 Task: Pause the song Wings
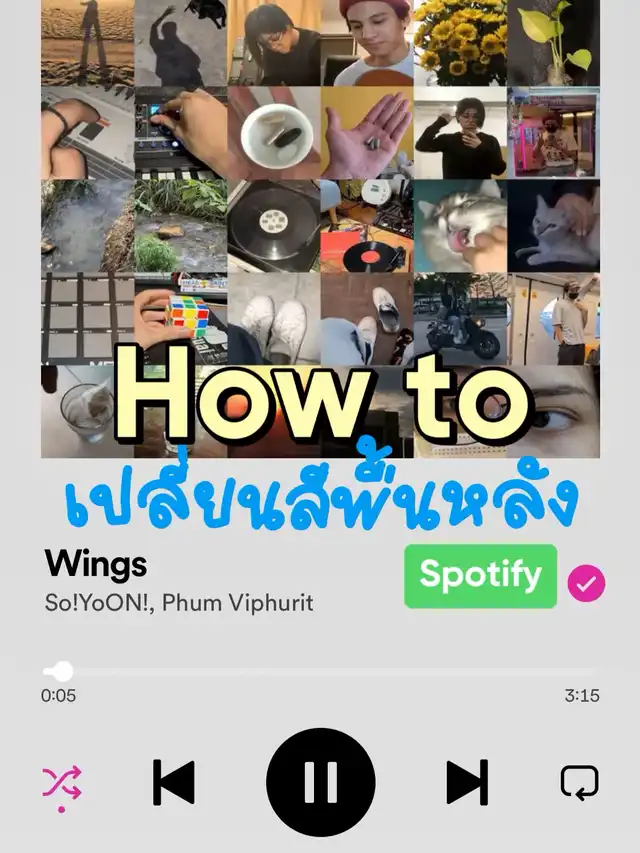pos(321,782)
